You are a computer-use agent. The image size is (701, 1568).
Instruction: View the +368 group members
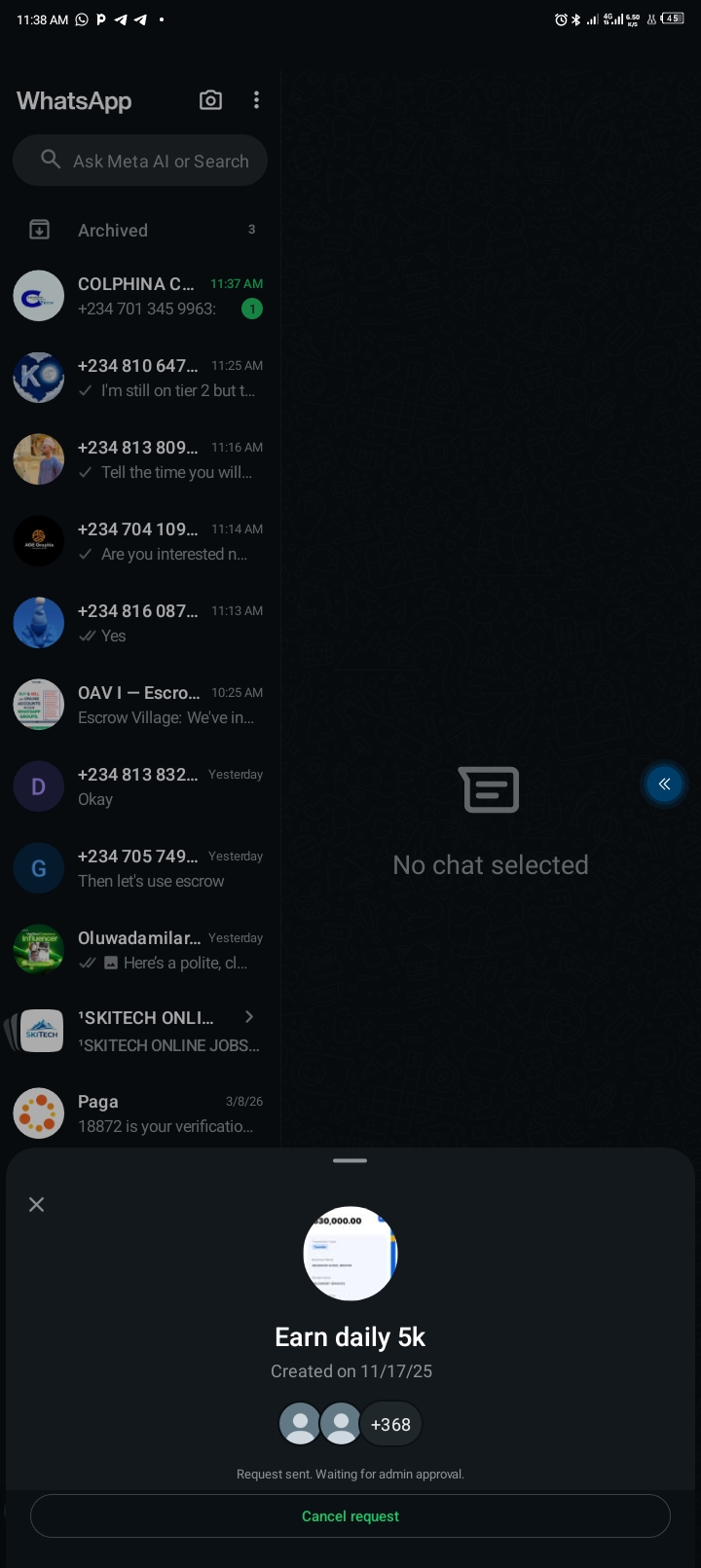[x=390, y=1424]
